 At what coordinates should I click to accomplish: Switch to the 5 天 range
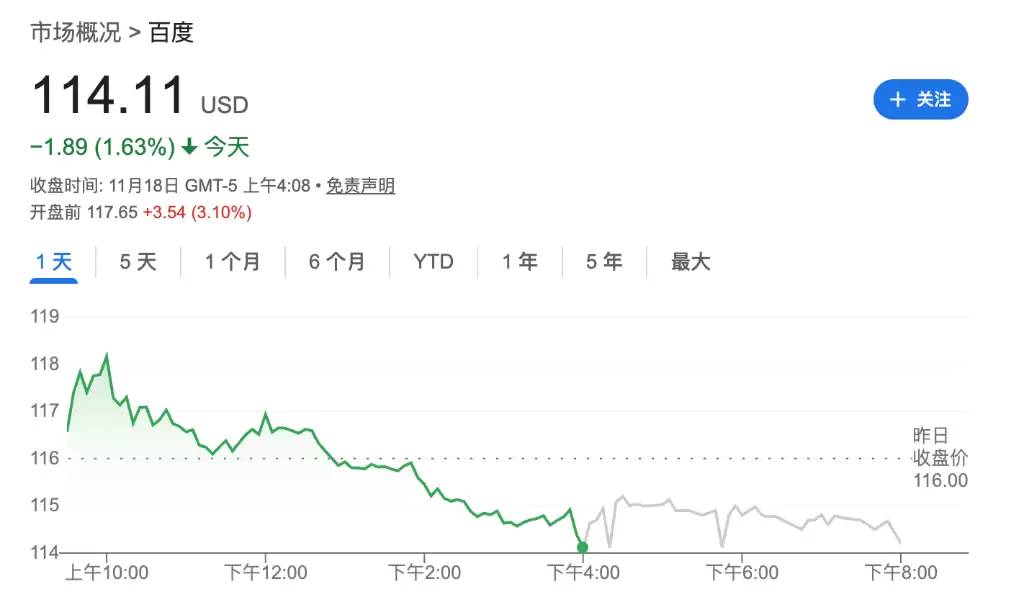(x=138, y=262)
